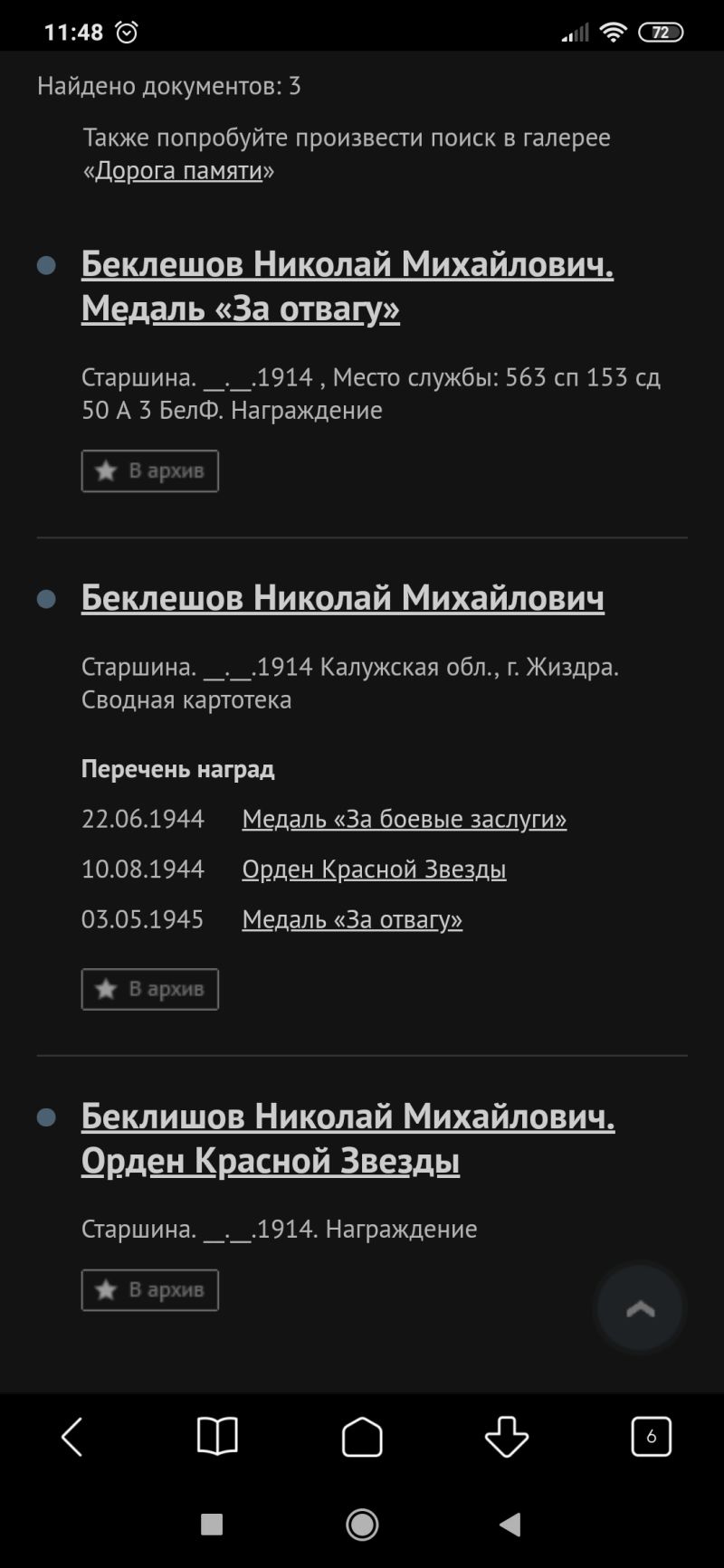Go to the browser home page
Screen dimensions: 724x1568
362,1436
